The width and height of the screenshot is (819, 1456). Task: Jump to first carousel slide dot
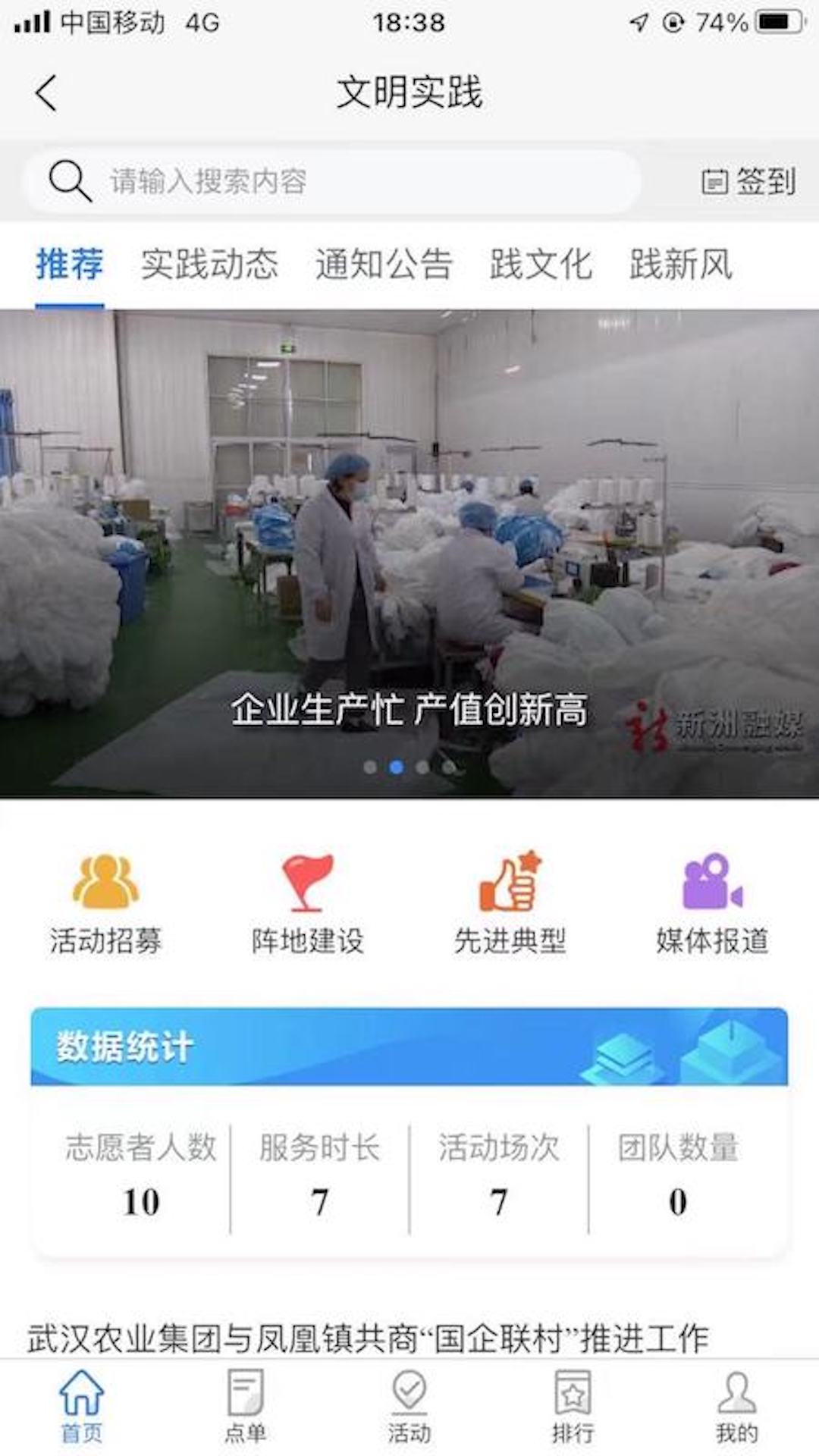coord(371,766)
